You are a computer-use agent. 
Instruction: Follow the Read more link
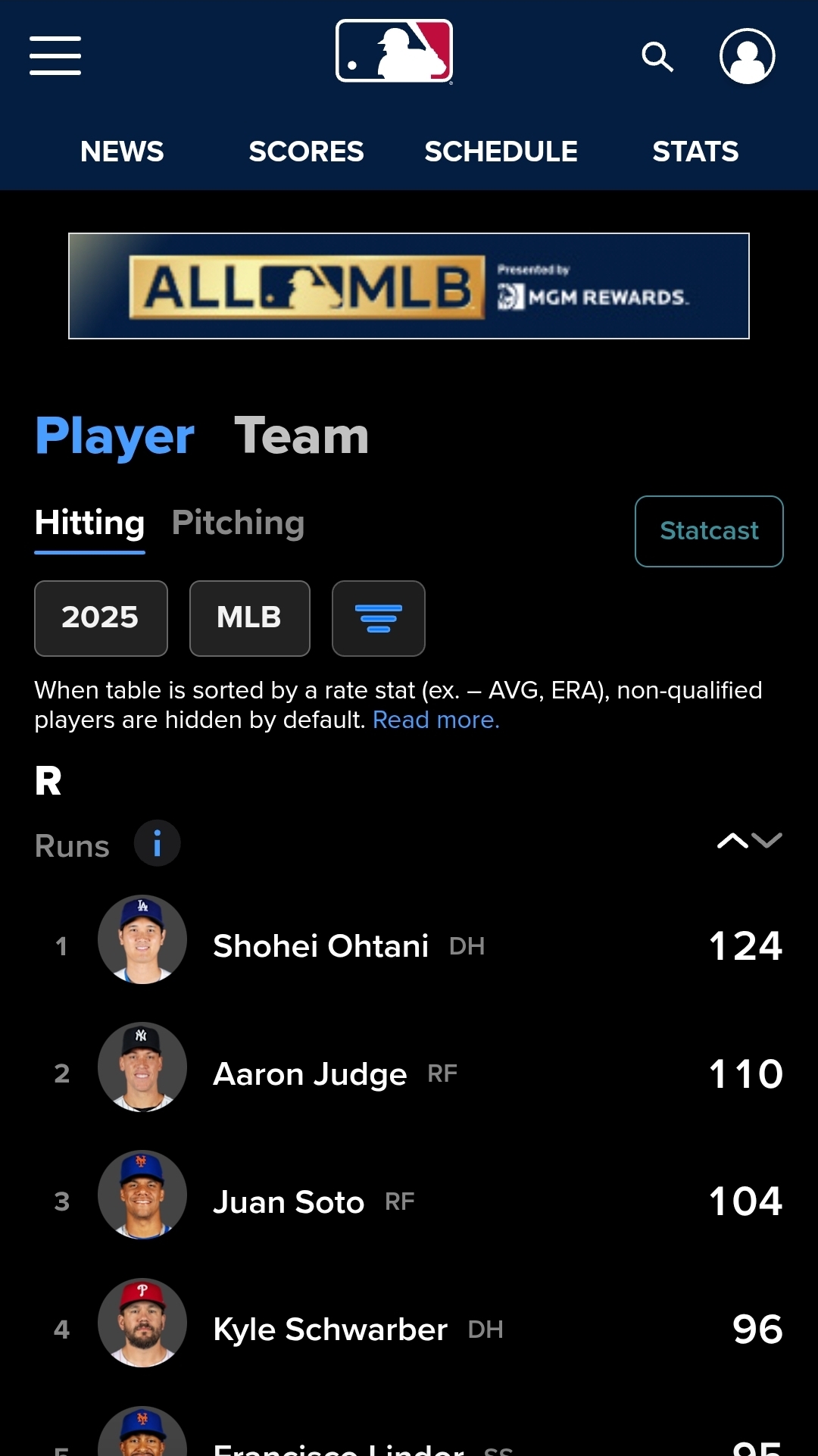436,720
